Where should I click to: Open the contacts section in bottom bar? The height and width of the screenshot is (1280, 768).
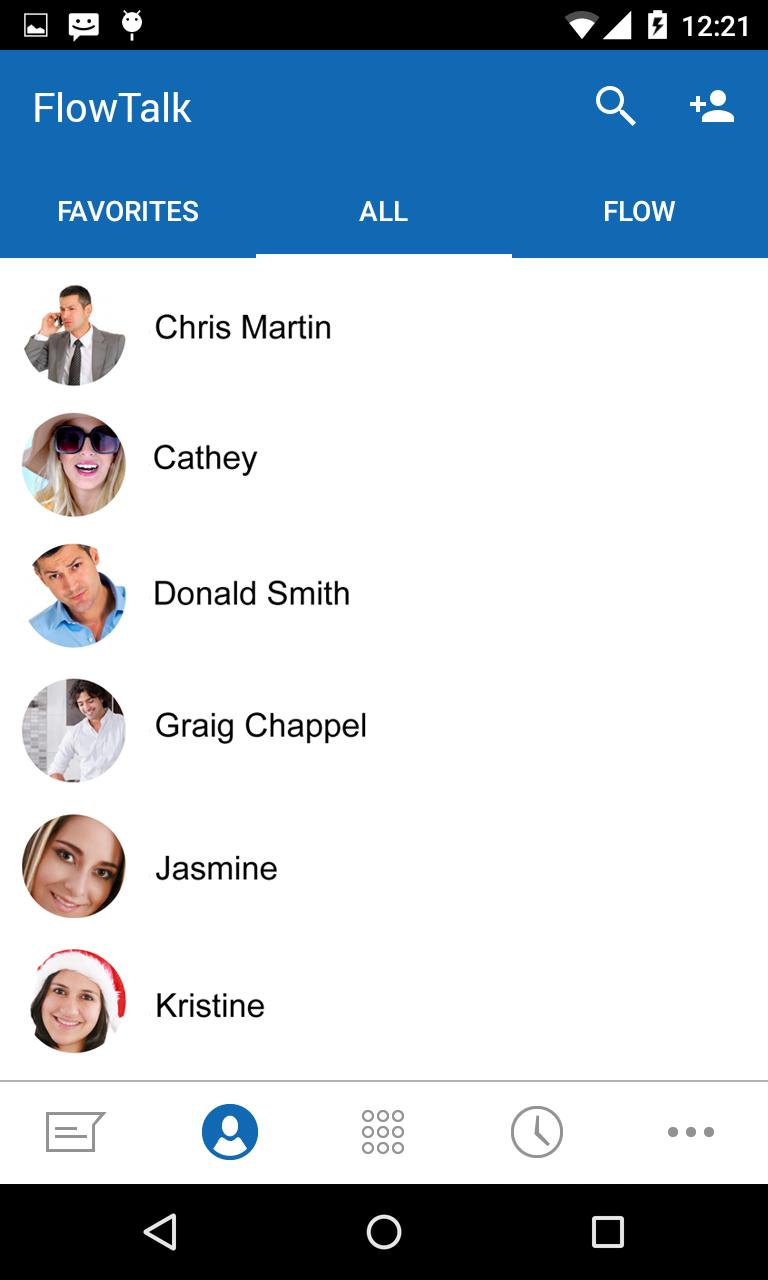pyautogui.click(x=230, y=1132)
